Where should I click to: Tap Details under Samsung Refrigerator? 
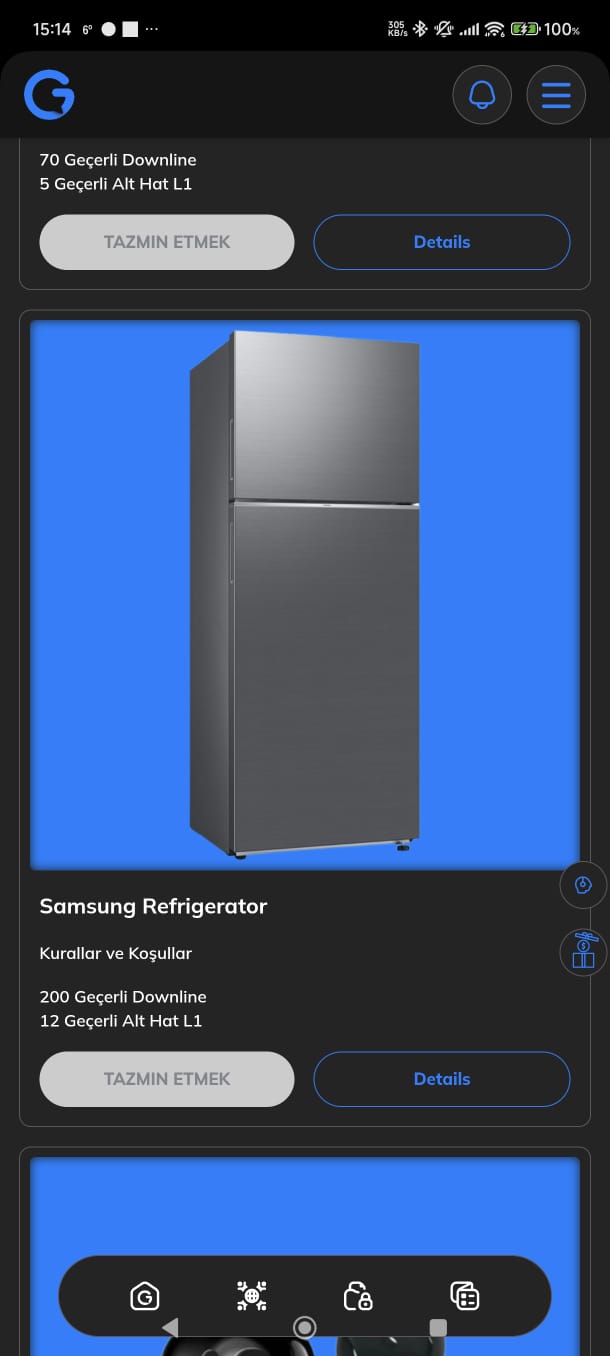441,1079
